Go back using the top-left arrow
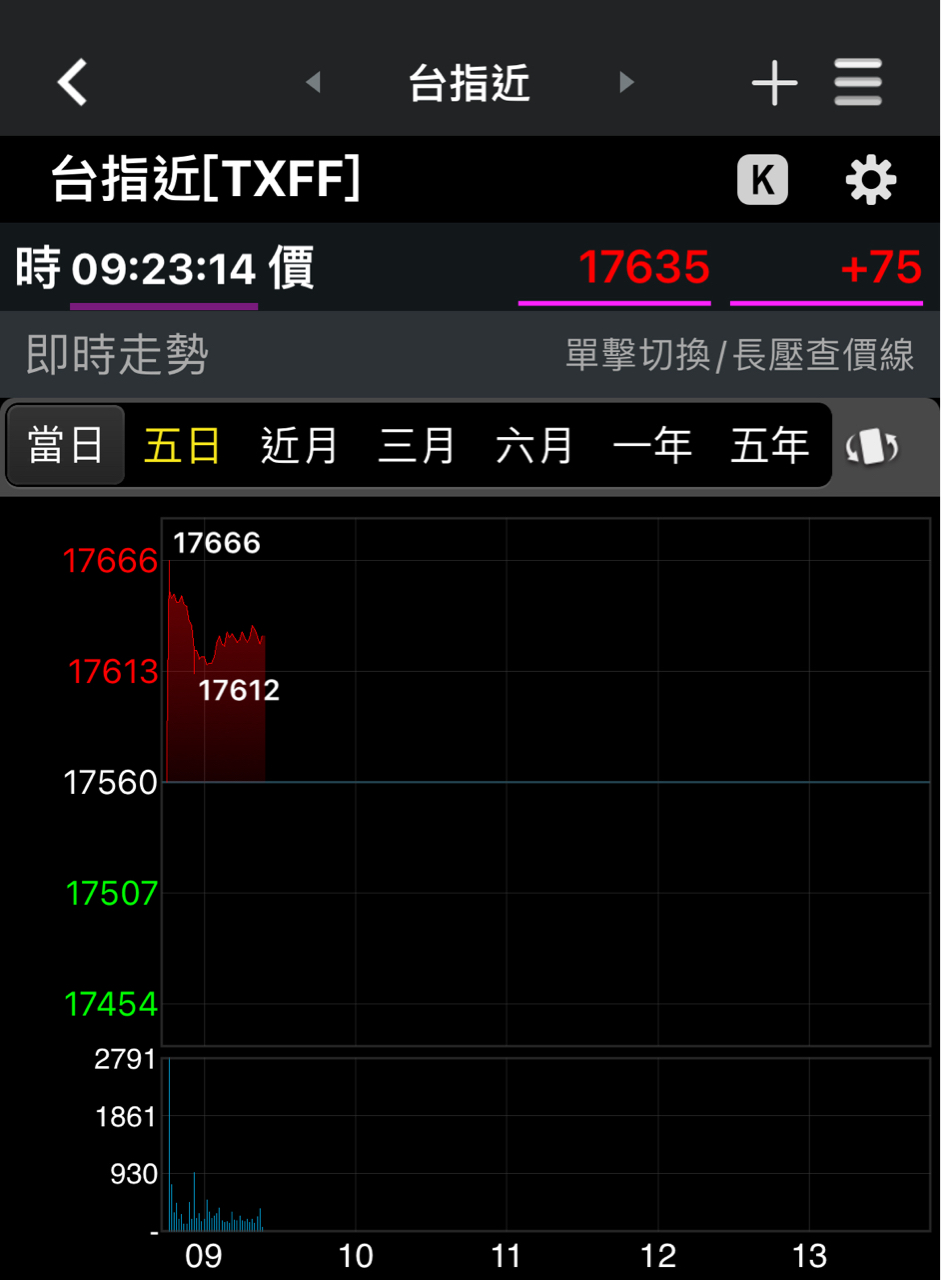The image size is (941, 1280). (72, 82)
